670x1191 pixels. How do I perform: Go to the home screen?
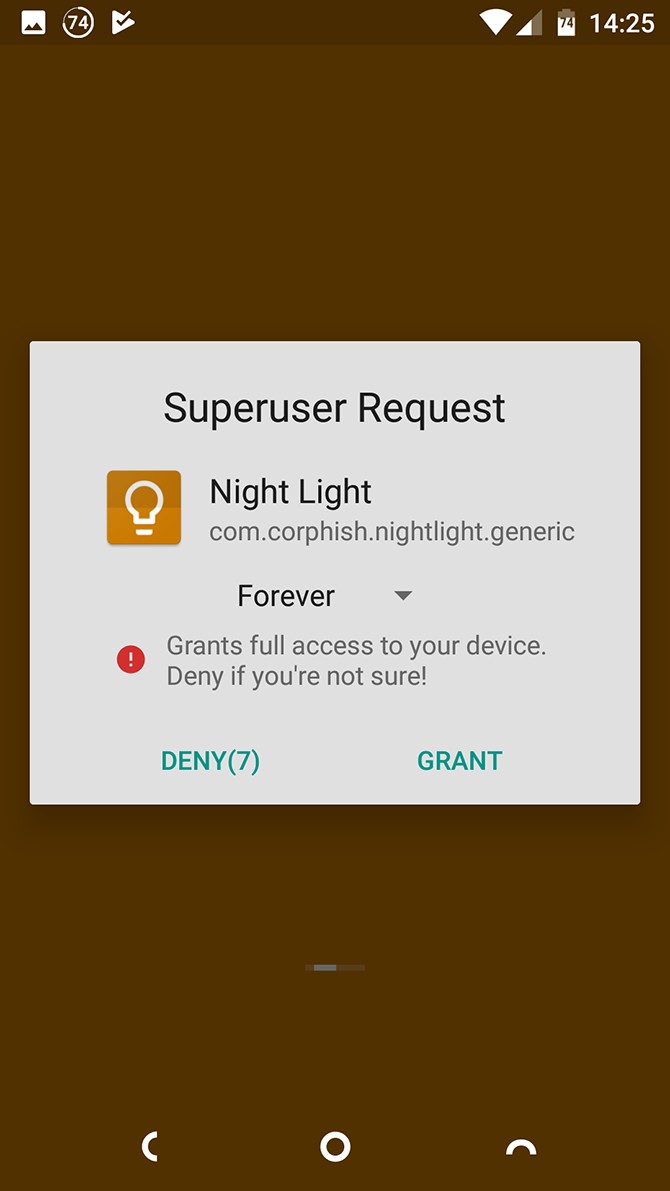(x=335, y=1147)
